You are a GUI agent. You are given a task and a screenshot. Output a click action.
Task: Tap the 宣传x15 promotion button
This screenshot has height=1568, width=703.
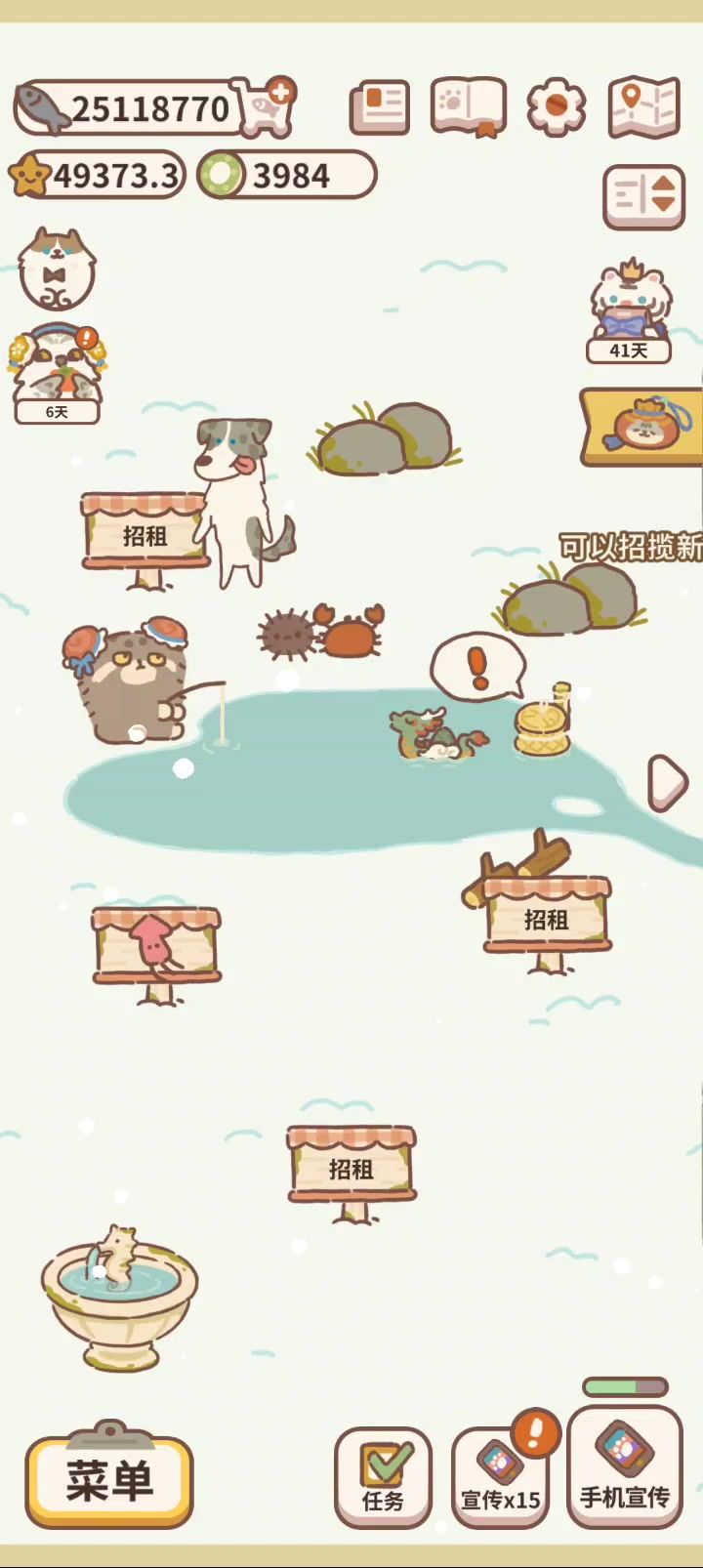[x=500, y=1477]
